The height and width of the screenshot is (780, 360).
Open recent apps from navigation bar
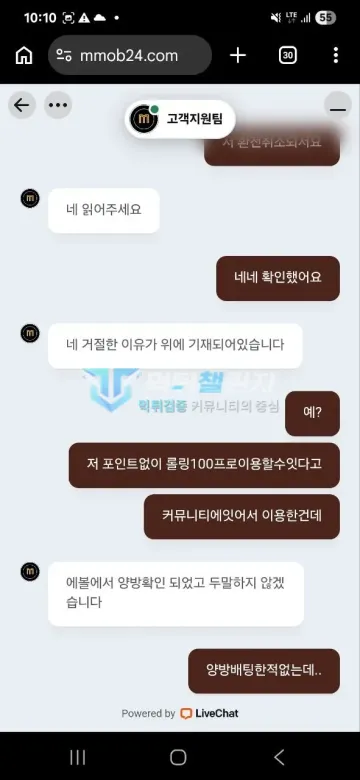click(78, 758)
